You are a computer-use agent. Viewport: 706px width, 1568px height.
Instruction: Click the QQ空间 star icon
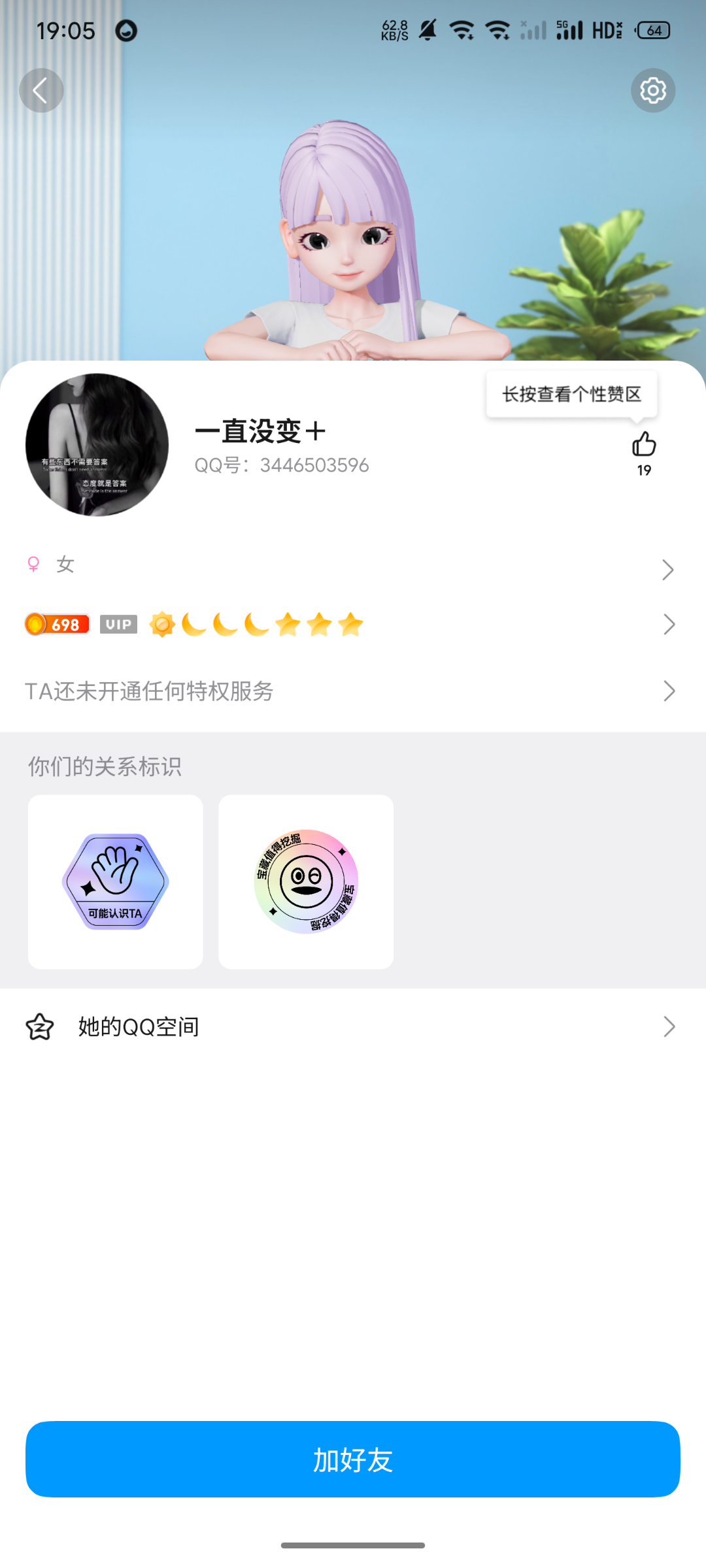coord(39,1026)
